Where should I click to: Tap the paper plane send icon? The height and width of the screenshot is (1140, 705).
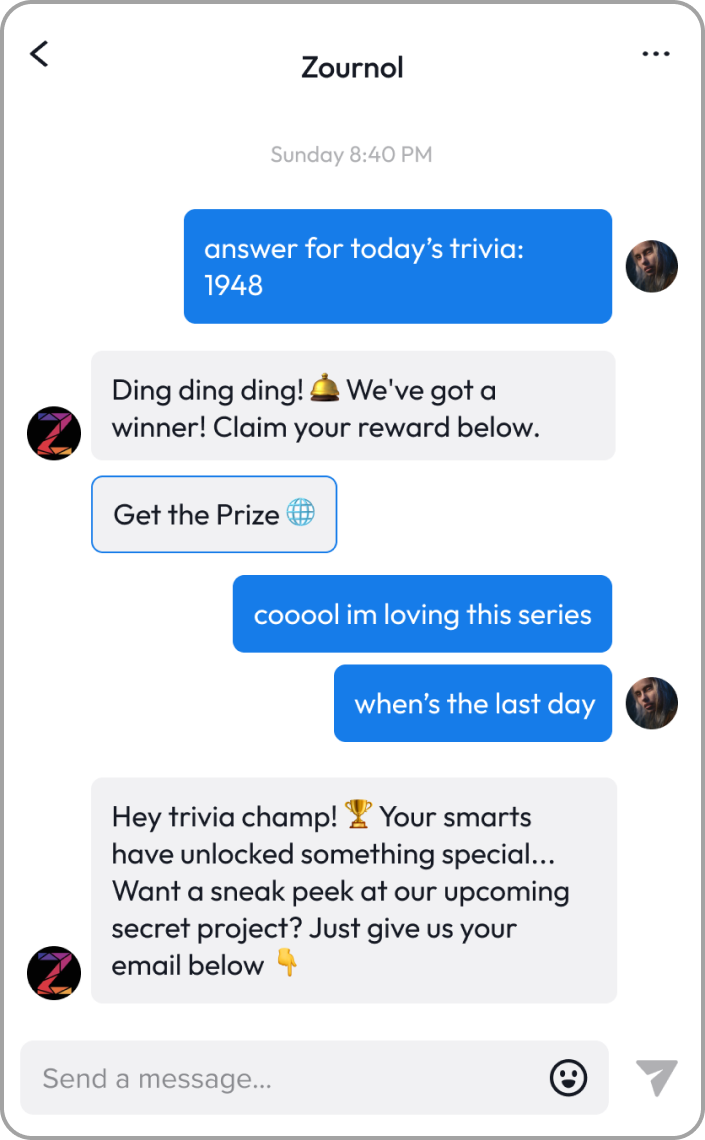point(656,1077)
